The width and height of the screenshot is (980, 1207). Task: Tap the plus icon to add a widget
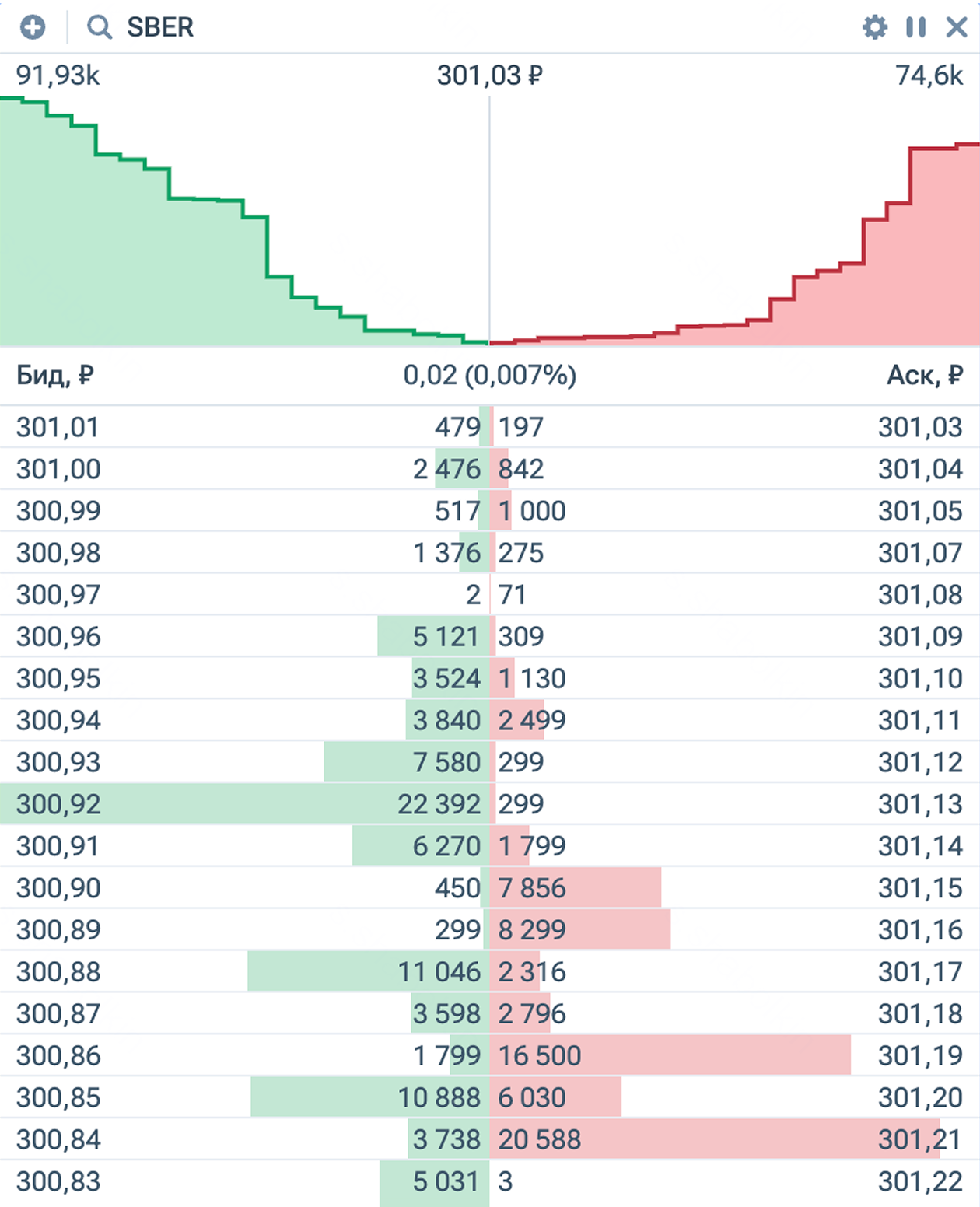(33, 27)
